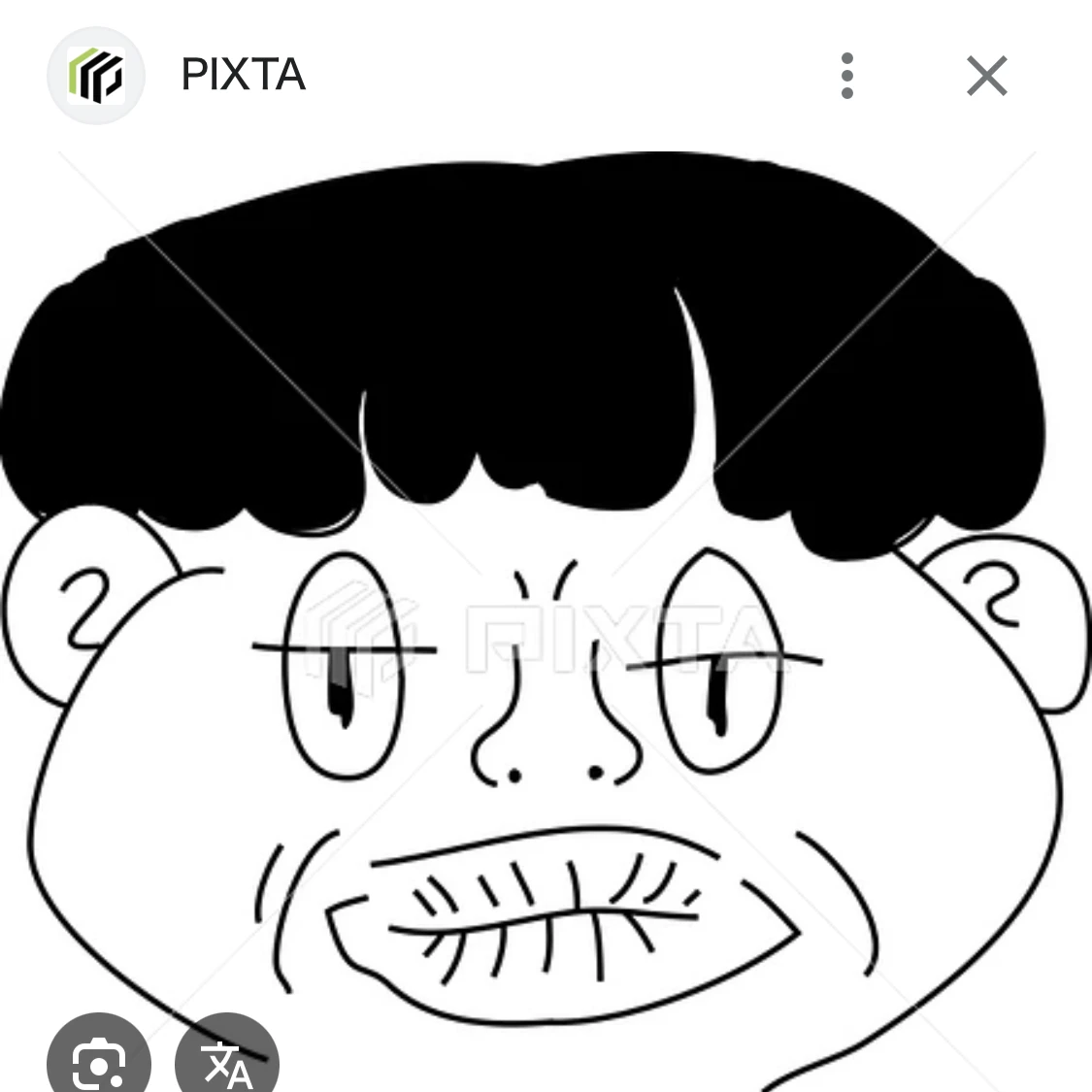Open the PIXTA source page
The height and width of the screenshot is (1092, 1092).
[243, 76]
